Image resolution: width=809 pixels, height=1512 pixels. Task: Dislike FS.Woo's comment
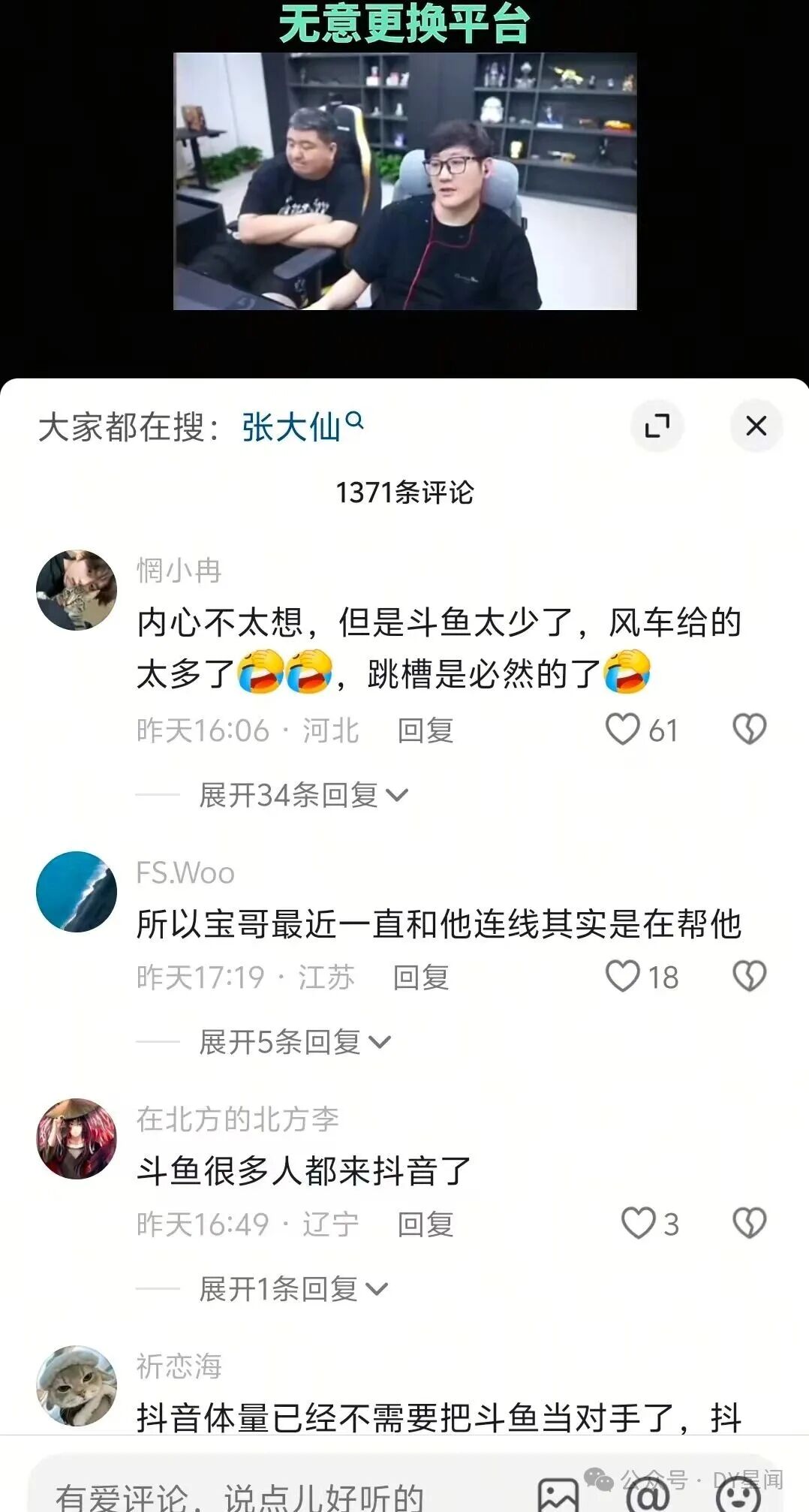click(x=749, y=976)
